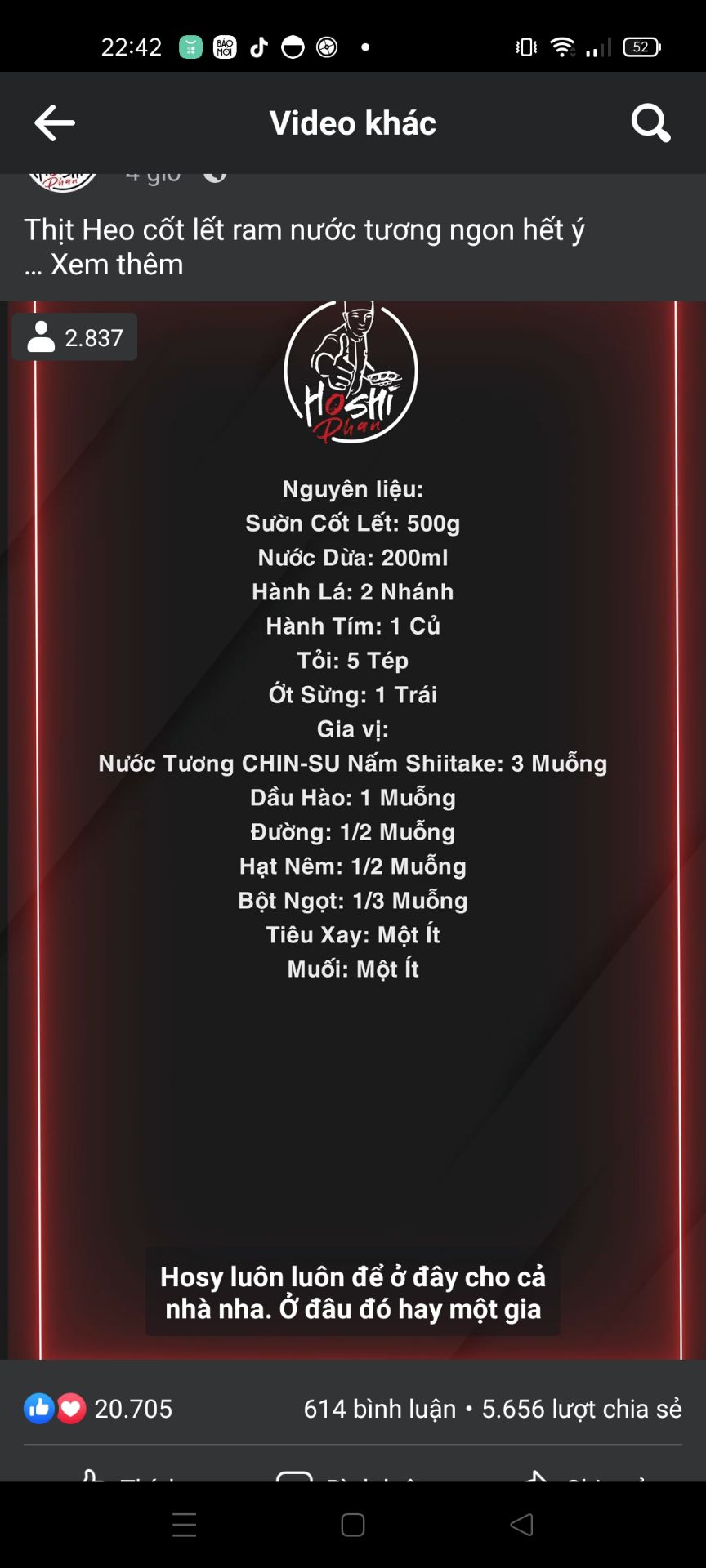
Task: Open search with the magnifier icon
Action: pyautogui.click(x=650, y=122)
